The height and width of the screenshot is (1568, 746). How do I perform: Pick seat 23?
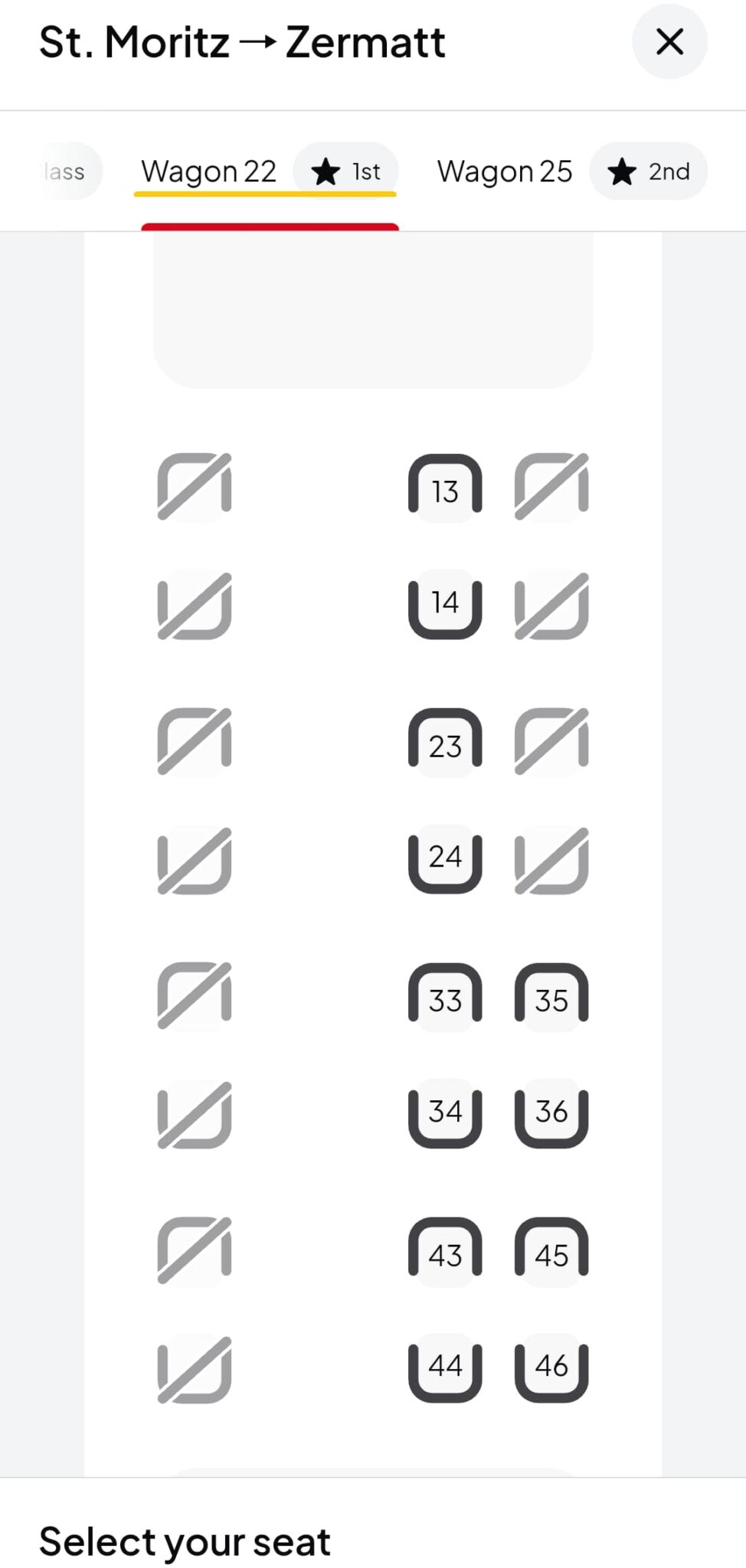445,743
